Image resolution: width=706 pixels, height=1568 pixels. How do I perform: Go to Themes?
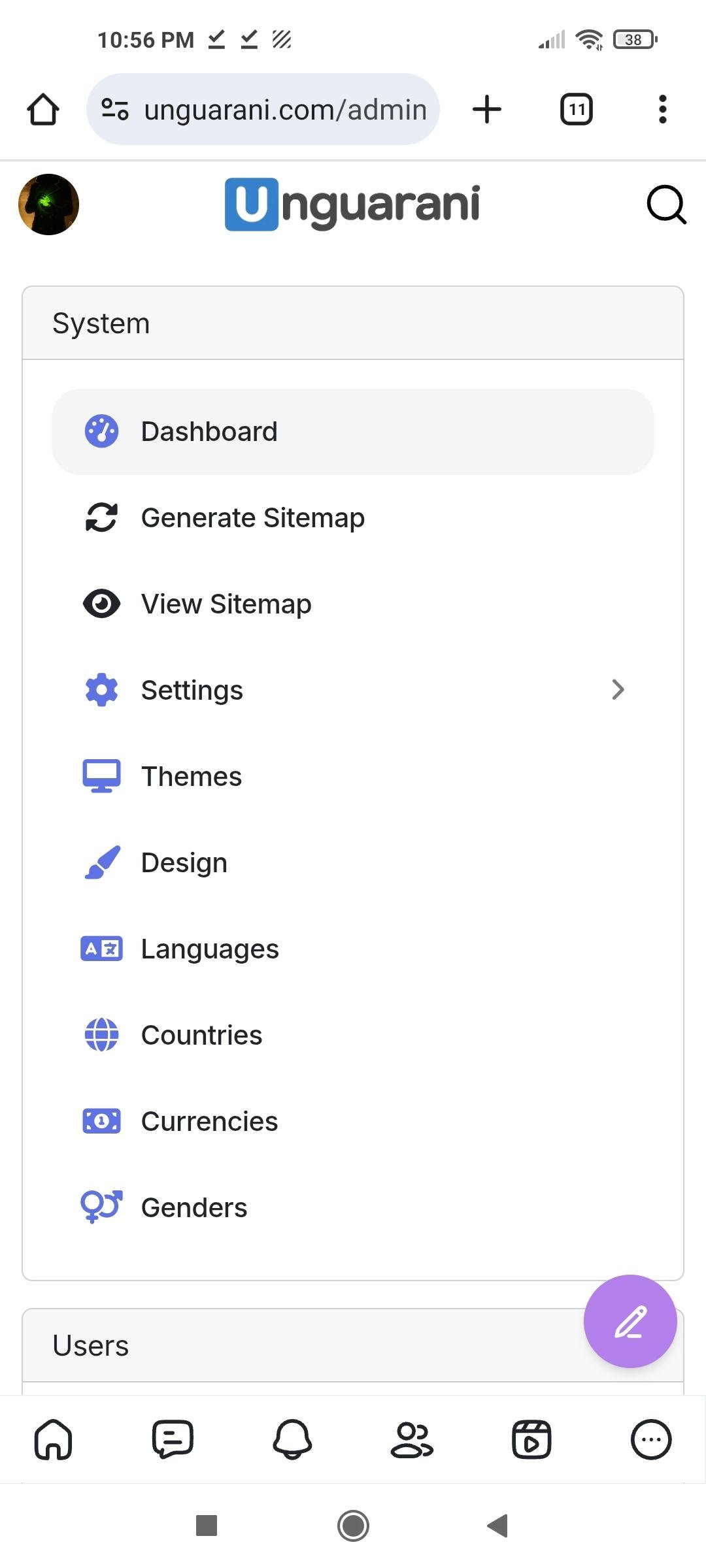353,777
